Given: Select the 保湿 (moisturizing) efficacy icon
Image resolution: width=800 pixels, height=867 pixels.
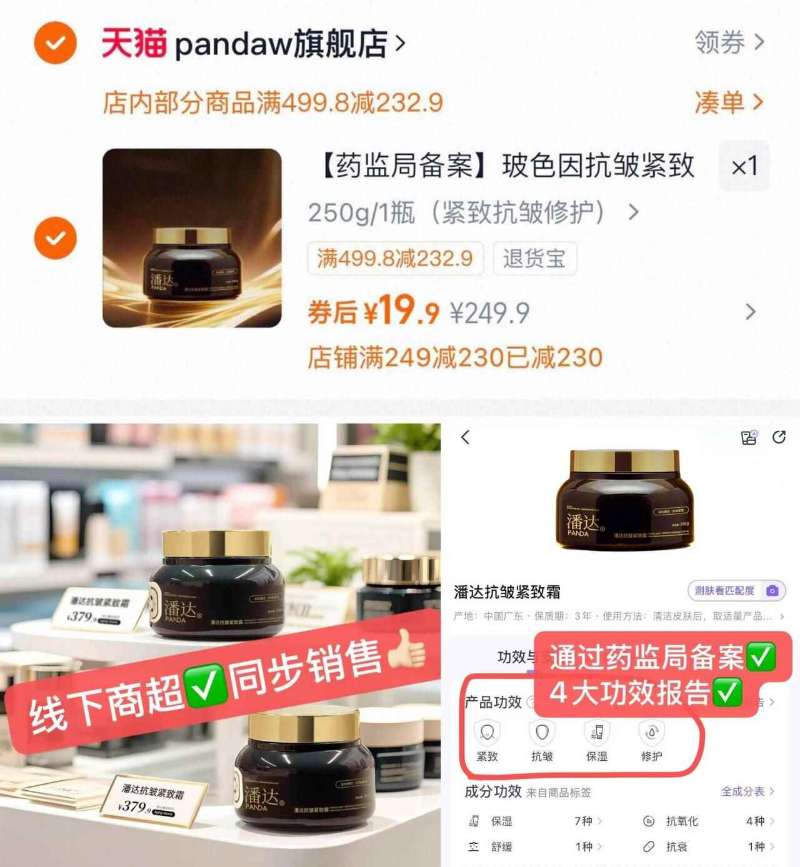Looking at the screenshot, I should pos(597,732).
